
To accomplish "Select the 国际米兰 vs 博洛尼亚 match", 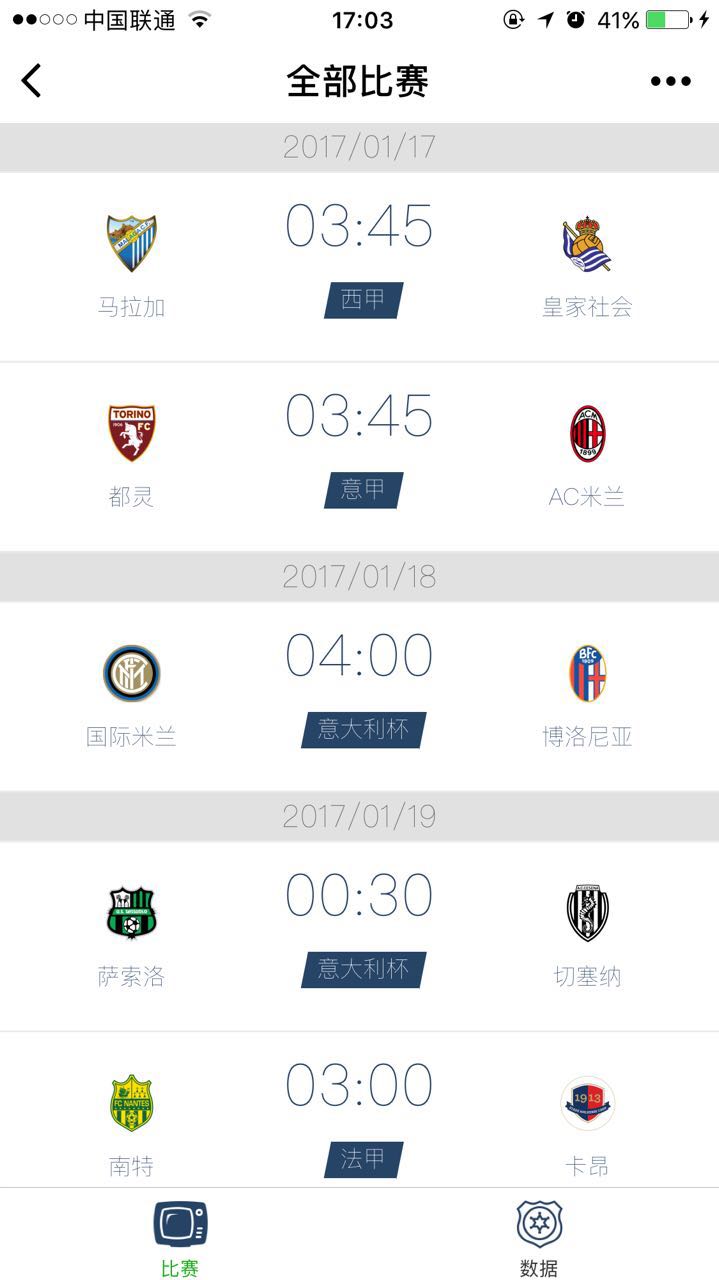I will pyautogui.click(x=359, y=696).
